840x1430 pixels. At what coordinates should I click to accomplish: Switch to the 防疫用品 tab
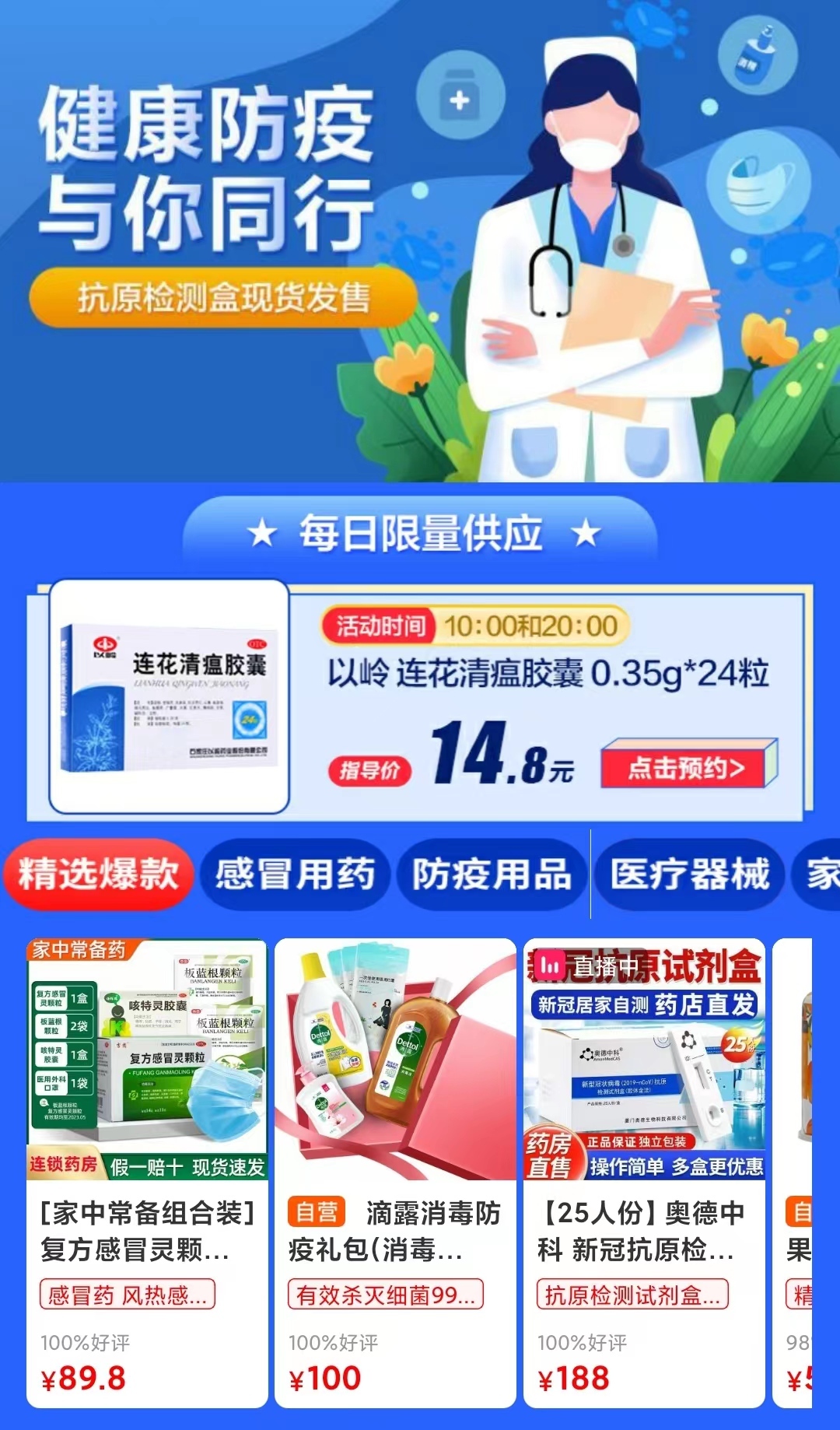click(492, 873)
